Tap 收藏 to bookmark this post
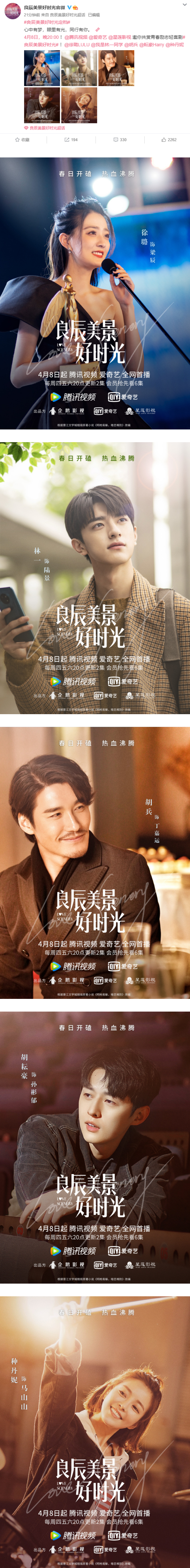Image resolution: width=190 pixels, height=1568 pixels. pyautogui.click(x=22, y=139)
